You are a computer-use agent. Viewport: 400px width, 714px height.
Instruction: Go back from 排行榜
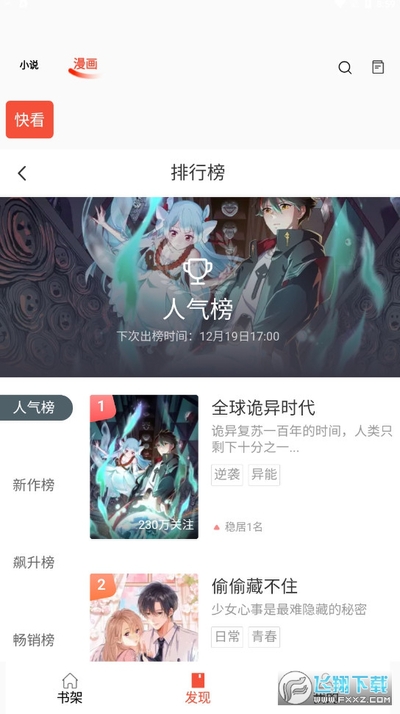tap(22, 173)
